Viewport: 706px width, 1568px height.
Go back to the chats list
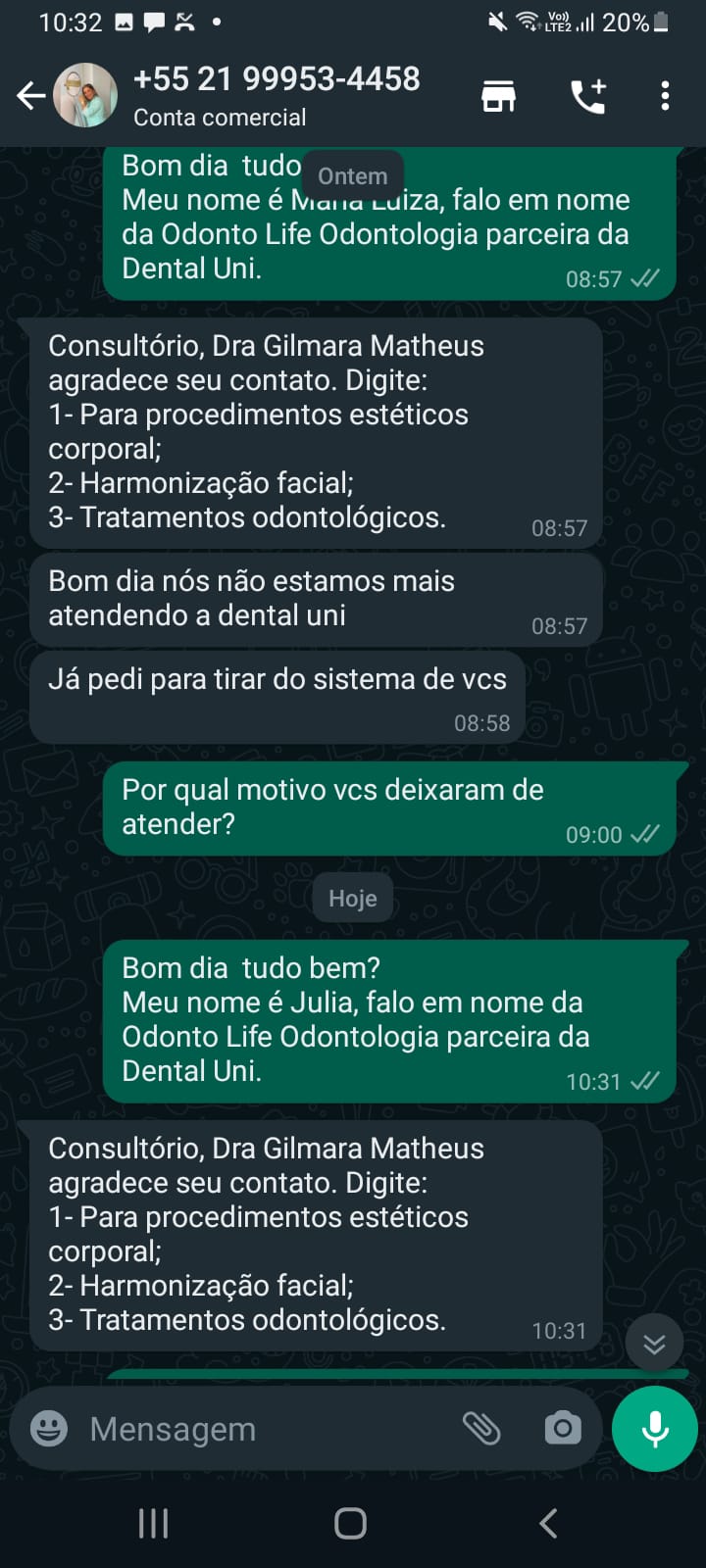[x=30, y=96]
